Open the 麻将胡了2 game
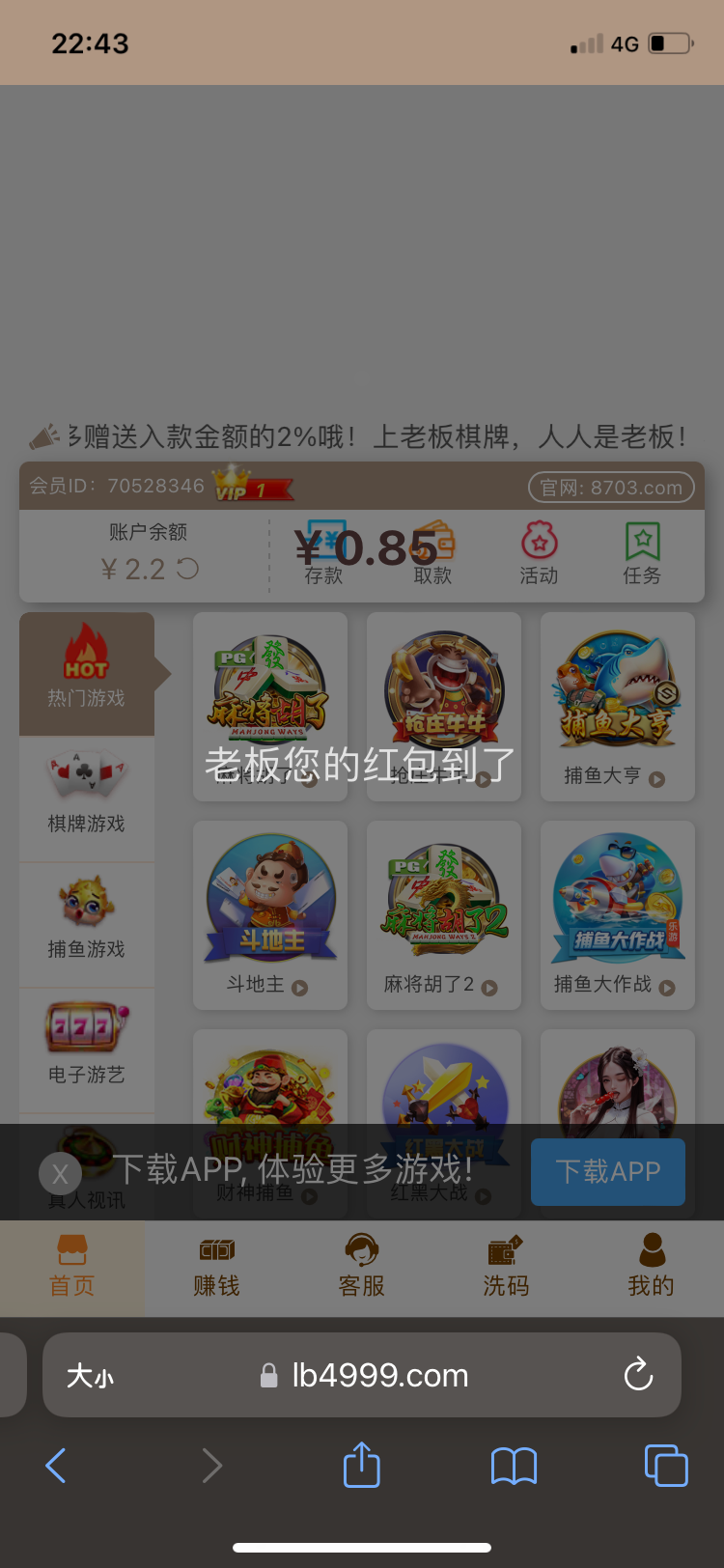The height and width of the screenshot is (1568, 724). tap(443, 914)
